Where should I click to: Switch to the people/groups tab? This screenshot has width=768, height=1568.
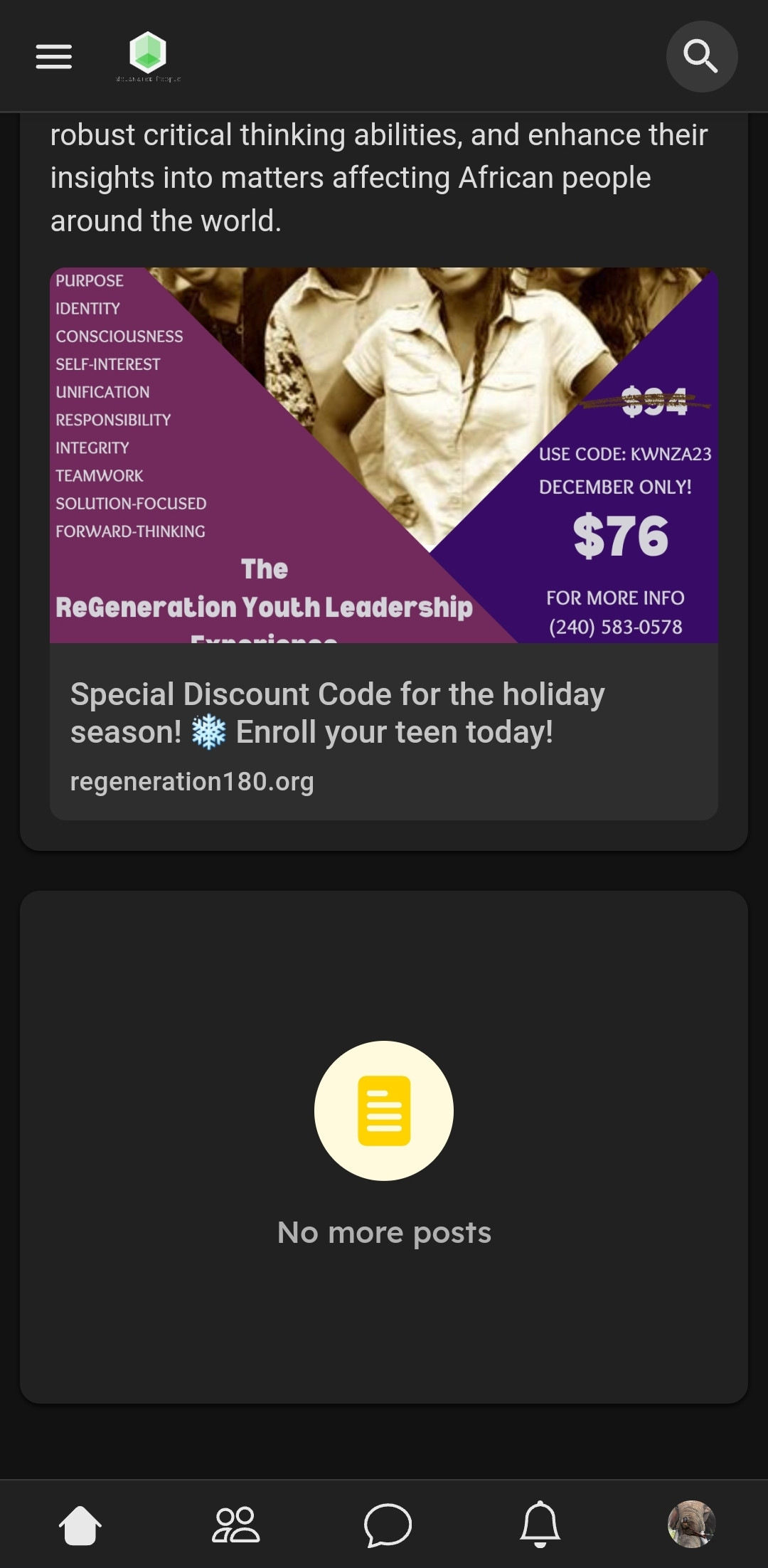[x=236, y=1525]
